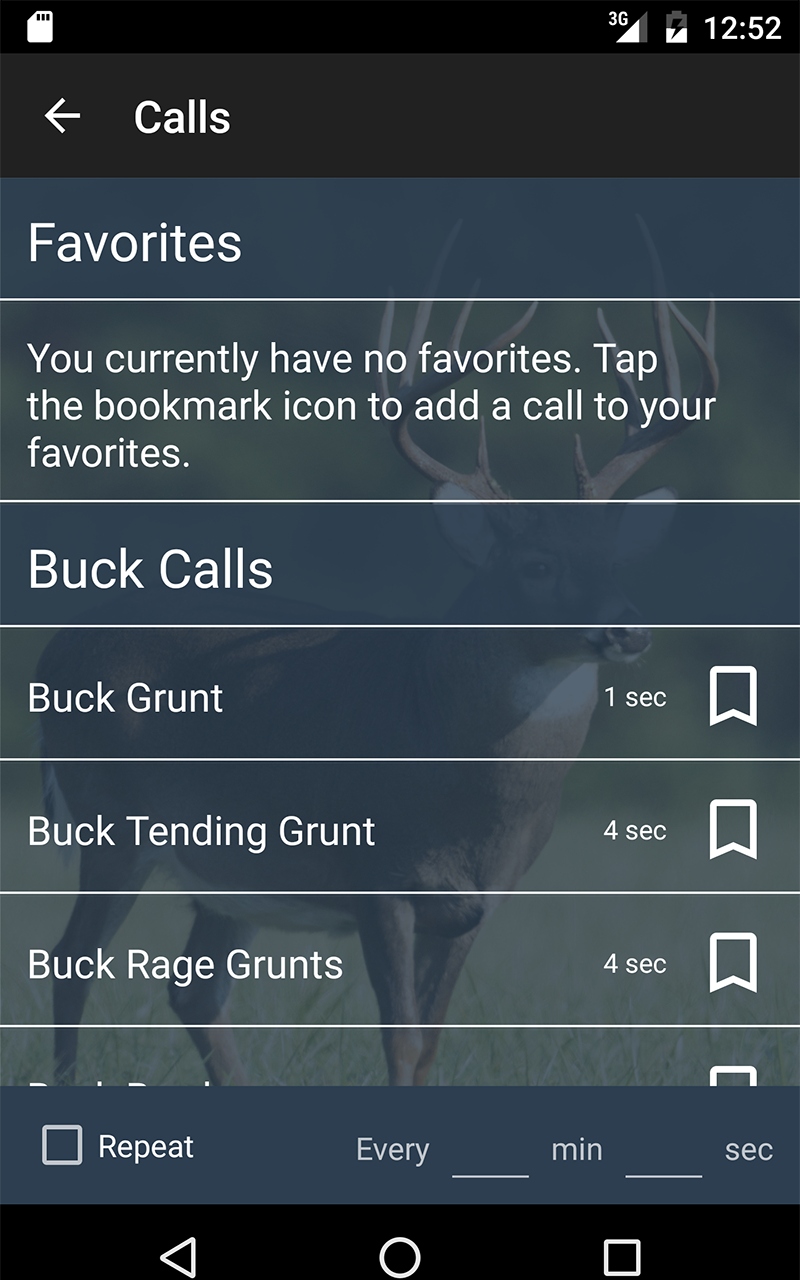Tap the min input field near Repeat
The width and height of the screenshot is (800, 1280).
click(x=490, y=1155)
